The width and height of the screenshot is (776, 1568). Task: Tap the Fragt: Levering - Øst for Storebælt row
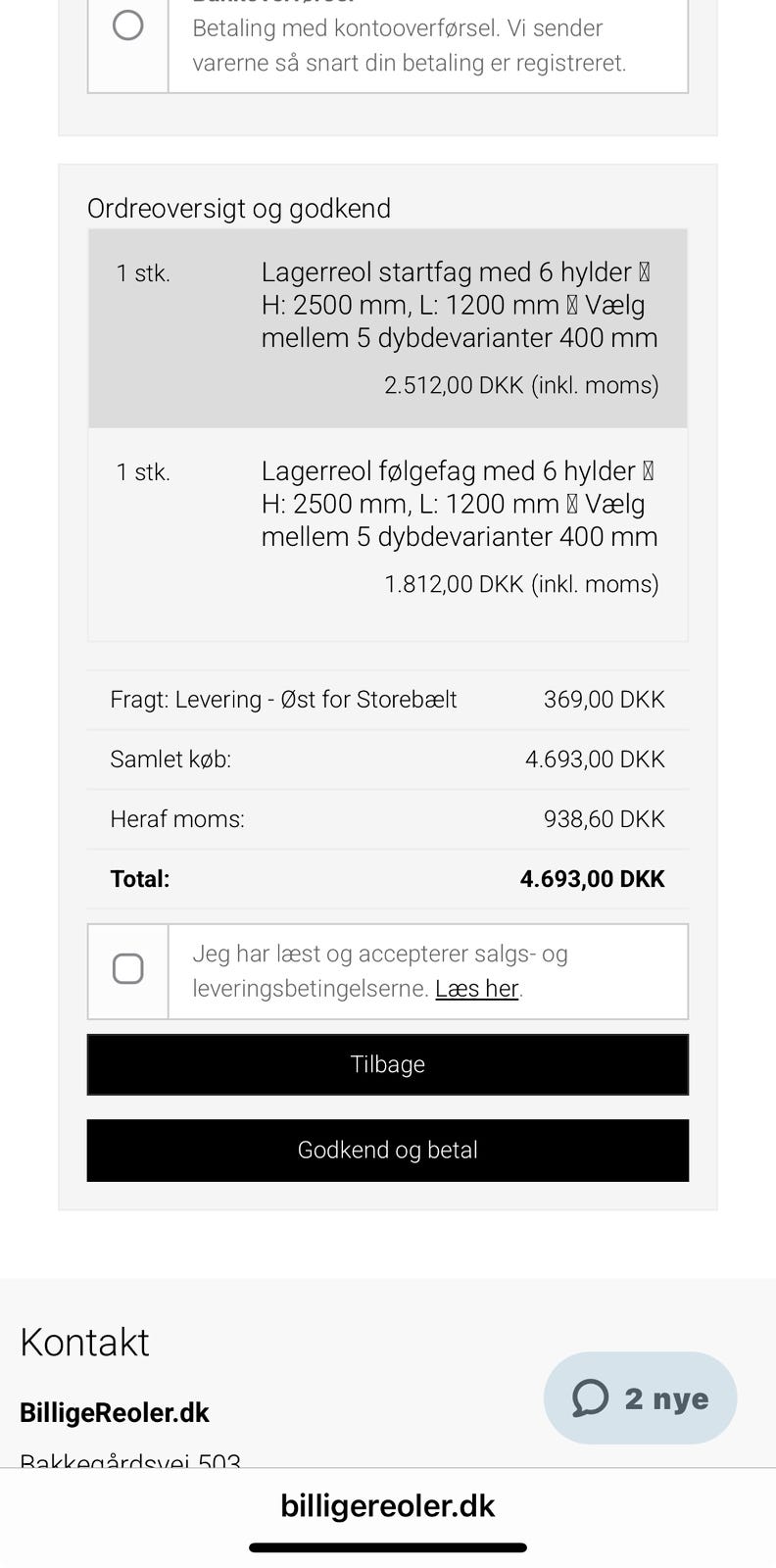pyautogui.click(x=388, y=699)
